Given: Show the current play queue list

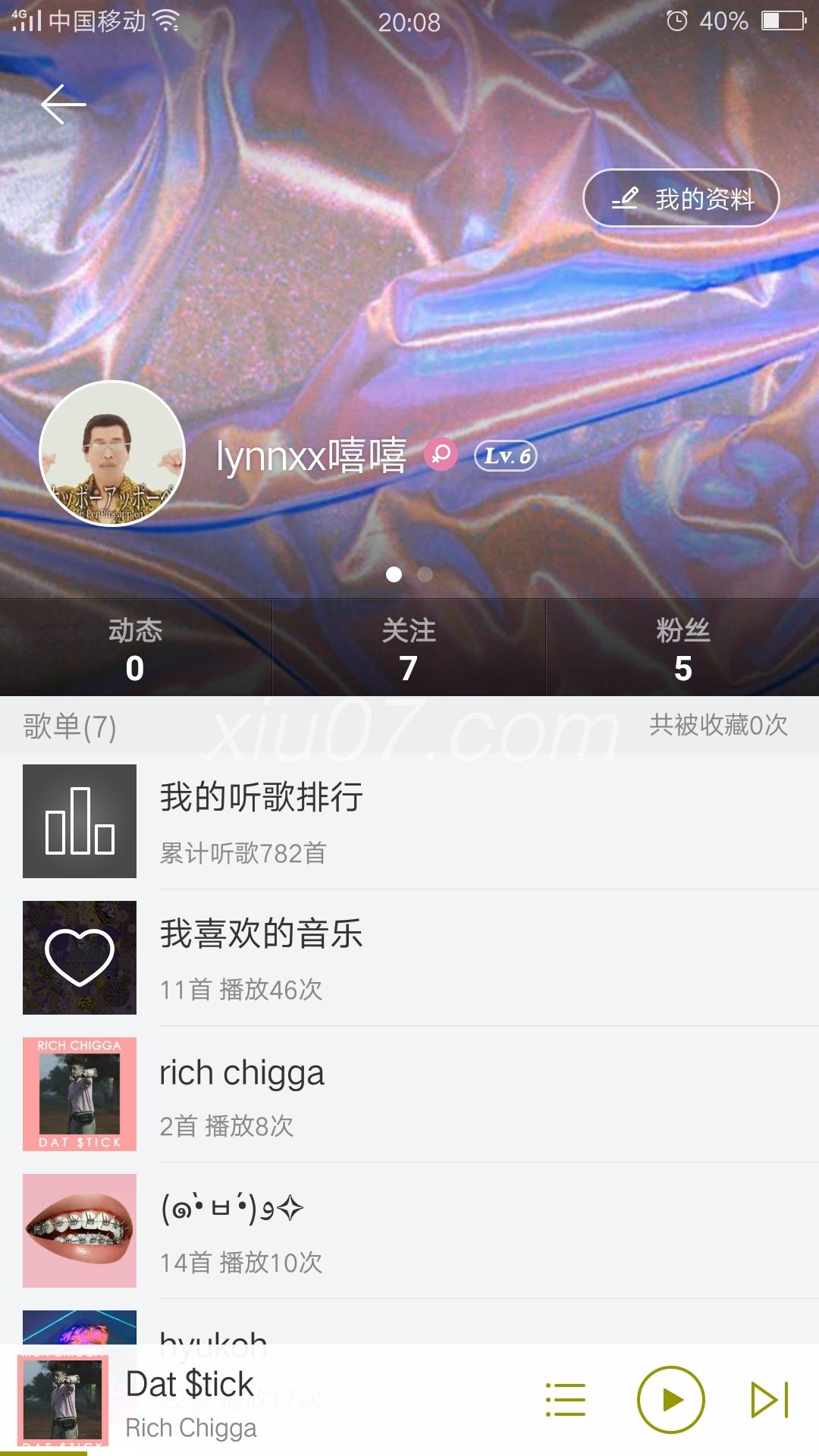Looking at the screenshot, I should point(566,1400).
